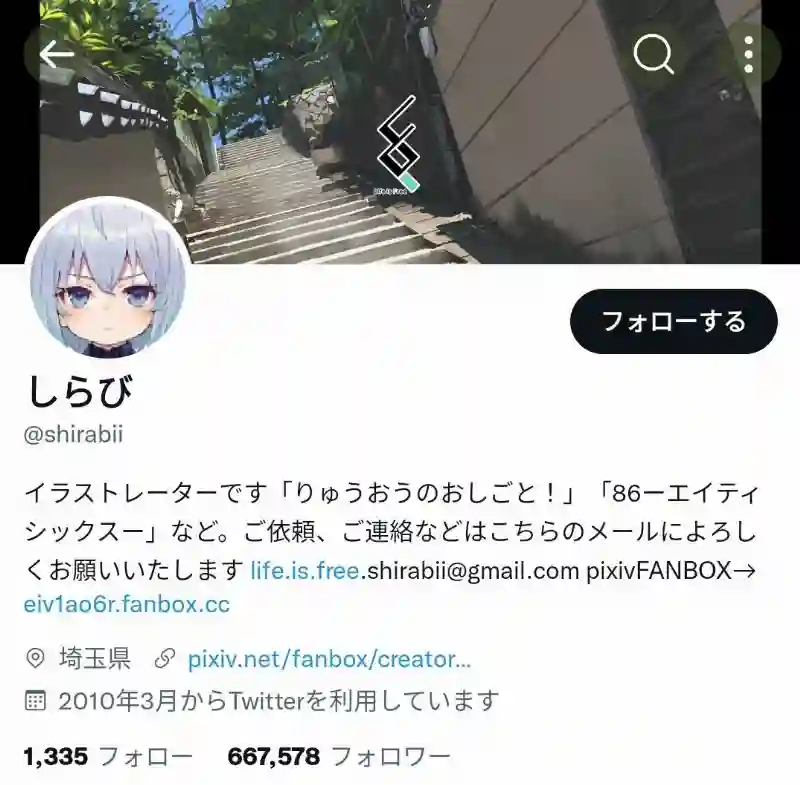Open the life.is.free link in bio
The width and height of the screenshot is (800, 785).
tap(304, 571)
